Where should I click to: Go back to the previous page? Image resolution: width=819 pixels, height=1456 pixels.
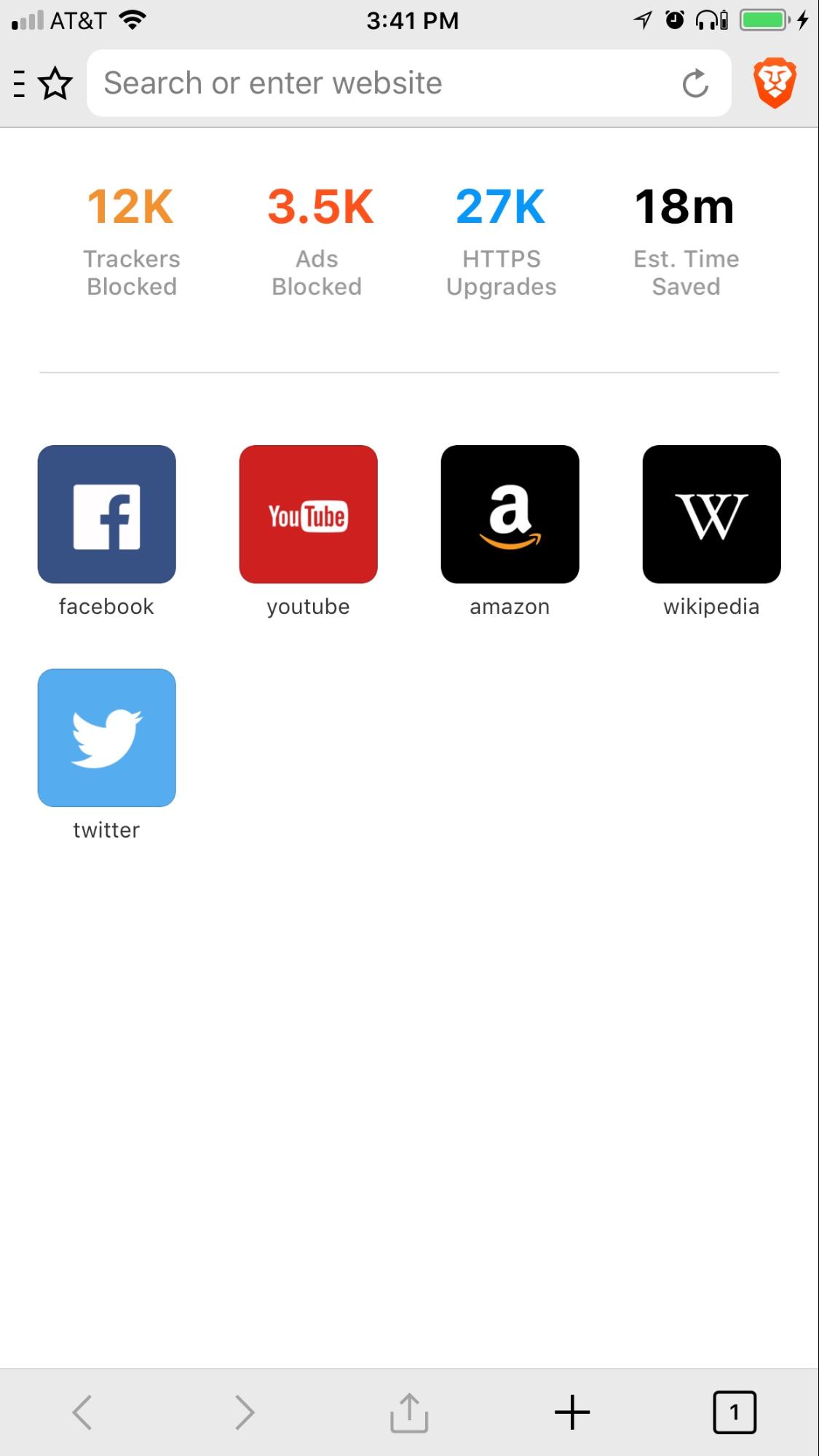click(x=82, y=1412)
